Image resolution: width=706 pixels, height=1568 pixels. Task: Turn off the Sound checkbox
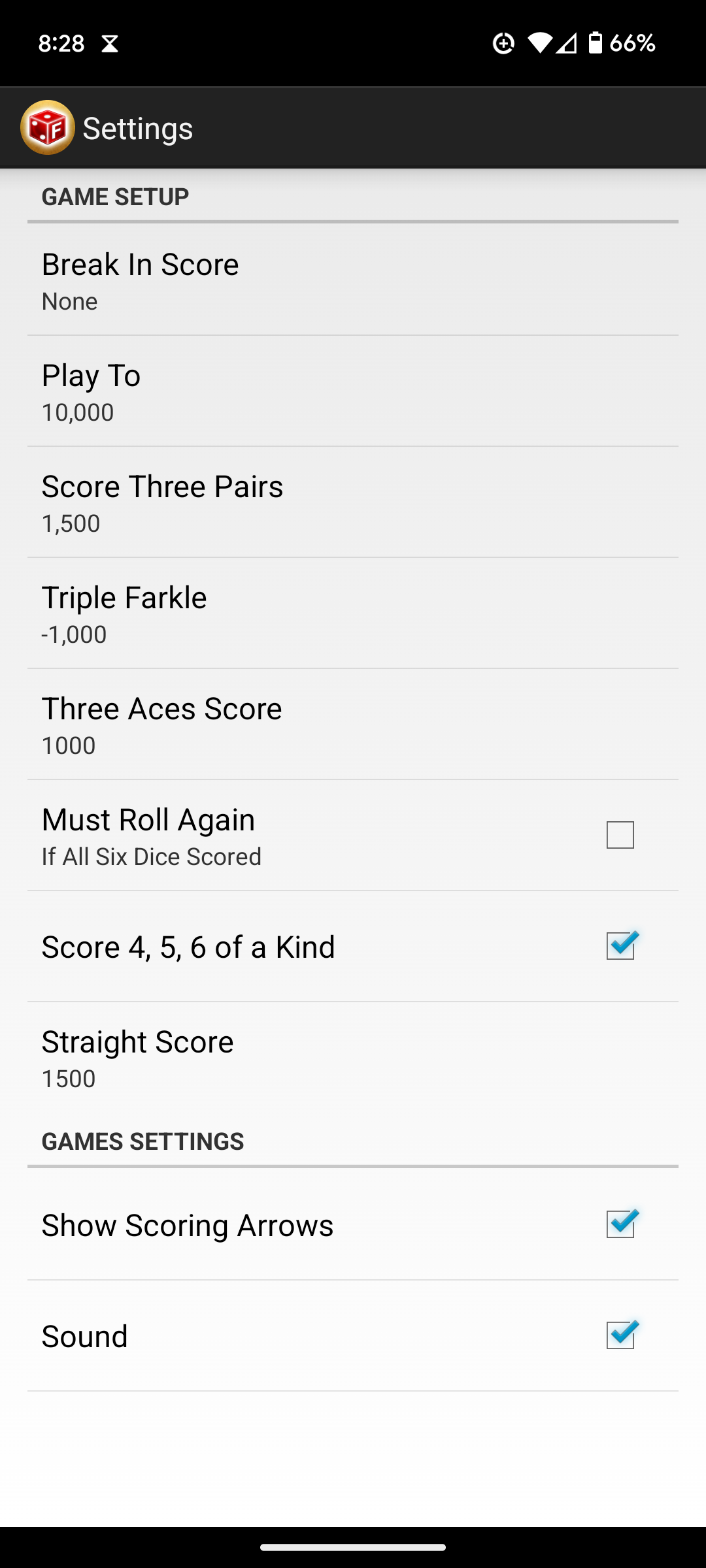click(x=620, y=1335)
